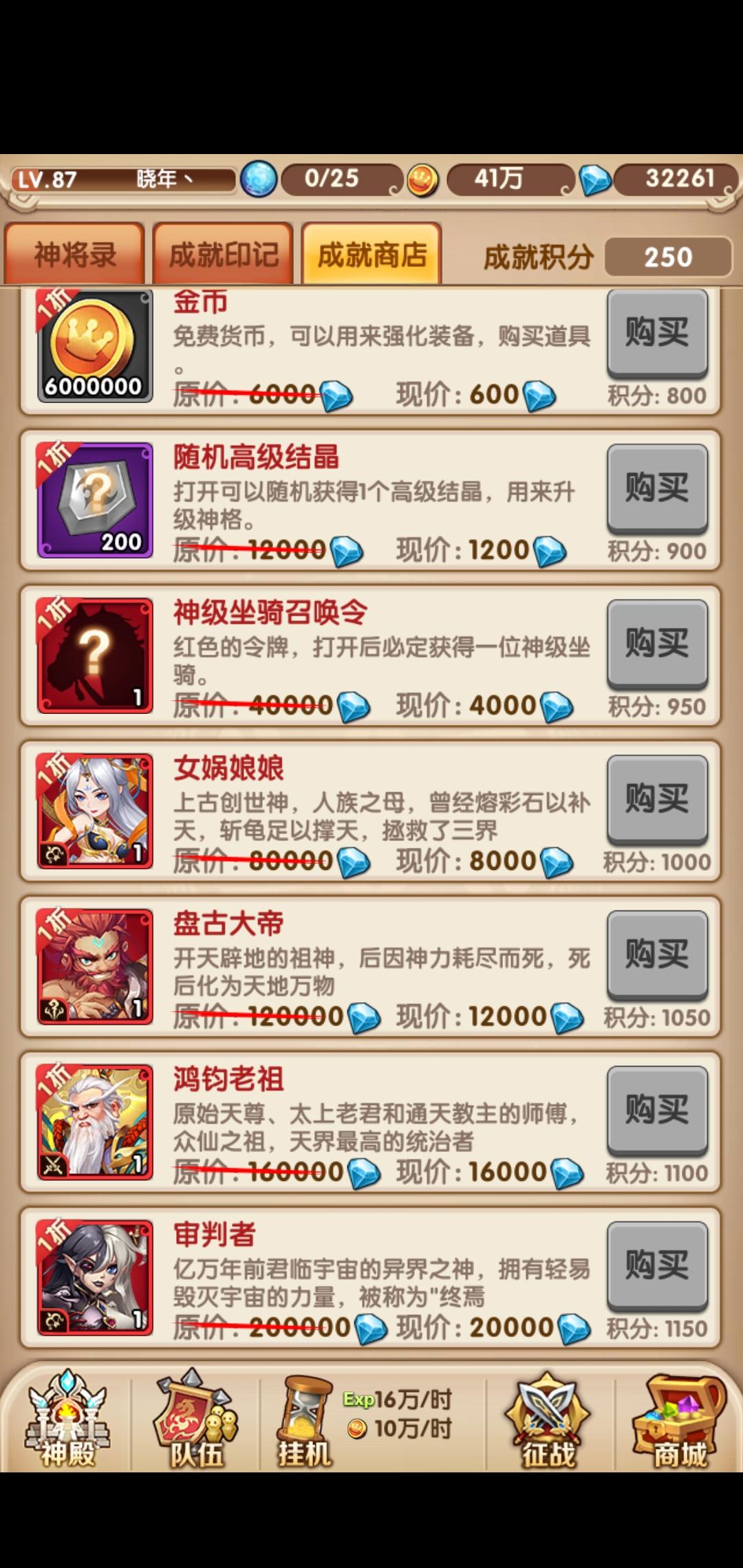Open the 成就印记 tab

223,254
